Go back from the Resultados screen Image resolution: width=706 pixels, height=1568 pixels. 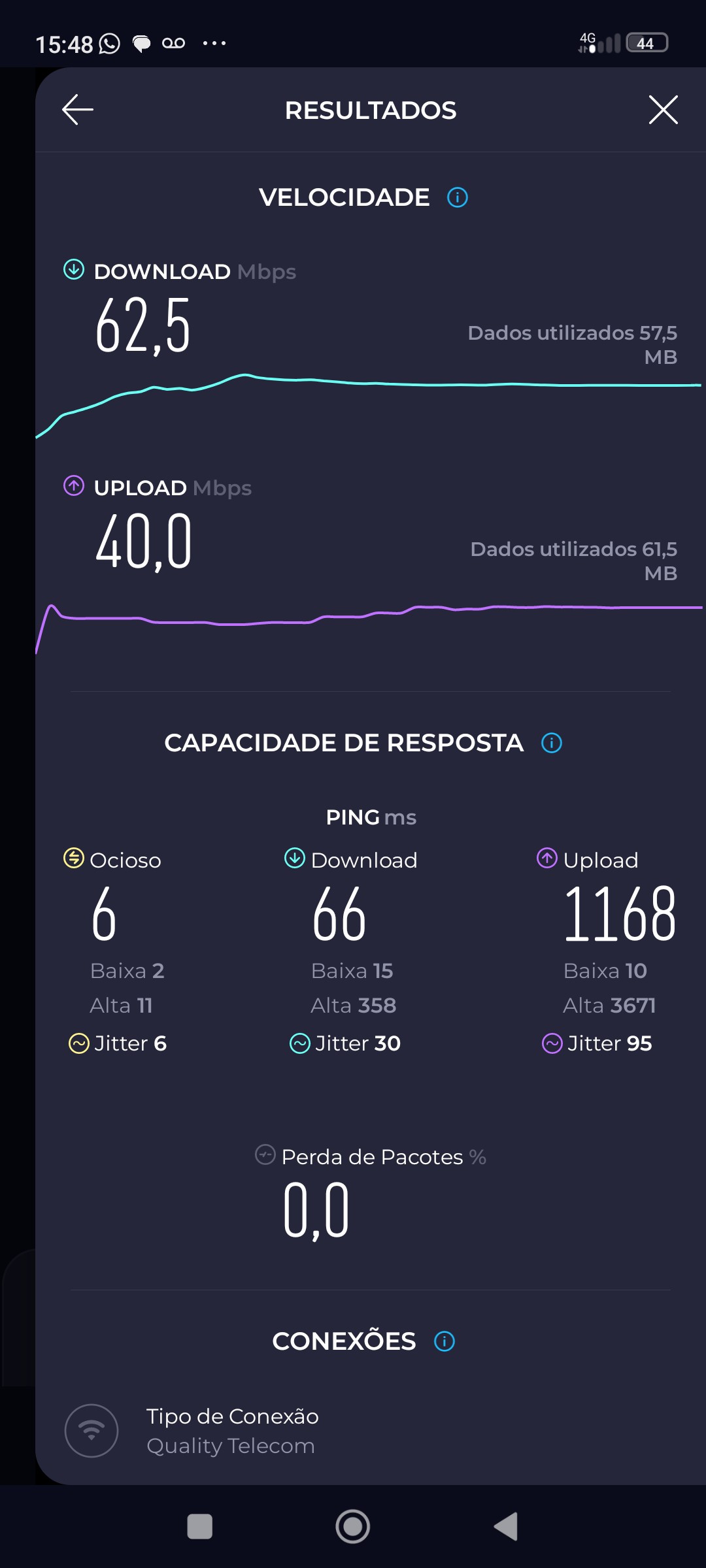tap(78, 109)
